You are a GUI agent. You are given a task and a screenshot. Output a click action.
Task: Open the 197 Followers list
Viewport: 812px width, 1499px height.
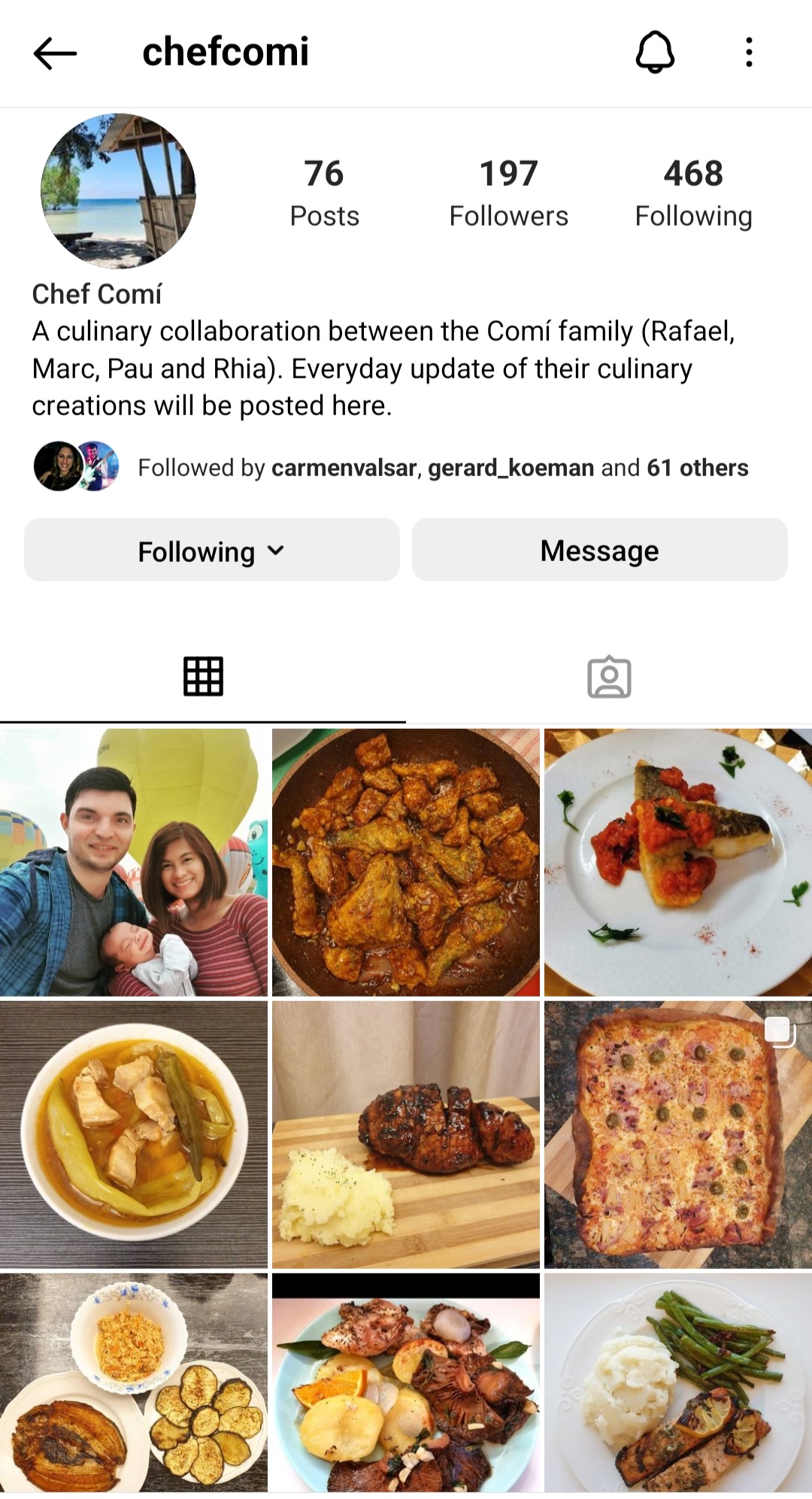click(508, 193)
